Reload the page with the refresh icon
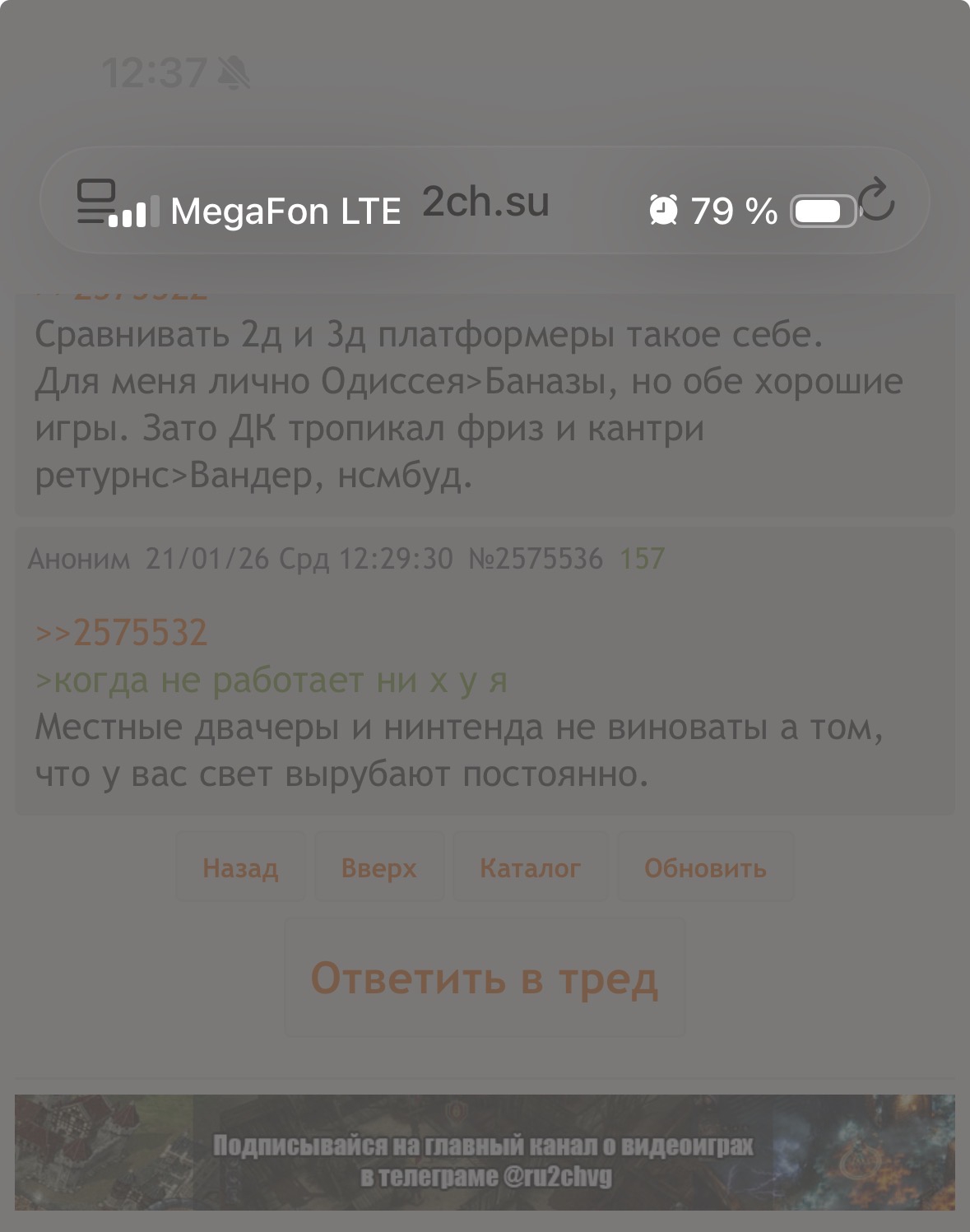 pyautogui.click(x=876, y=199)
